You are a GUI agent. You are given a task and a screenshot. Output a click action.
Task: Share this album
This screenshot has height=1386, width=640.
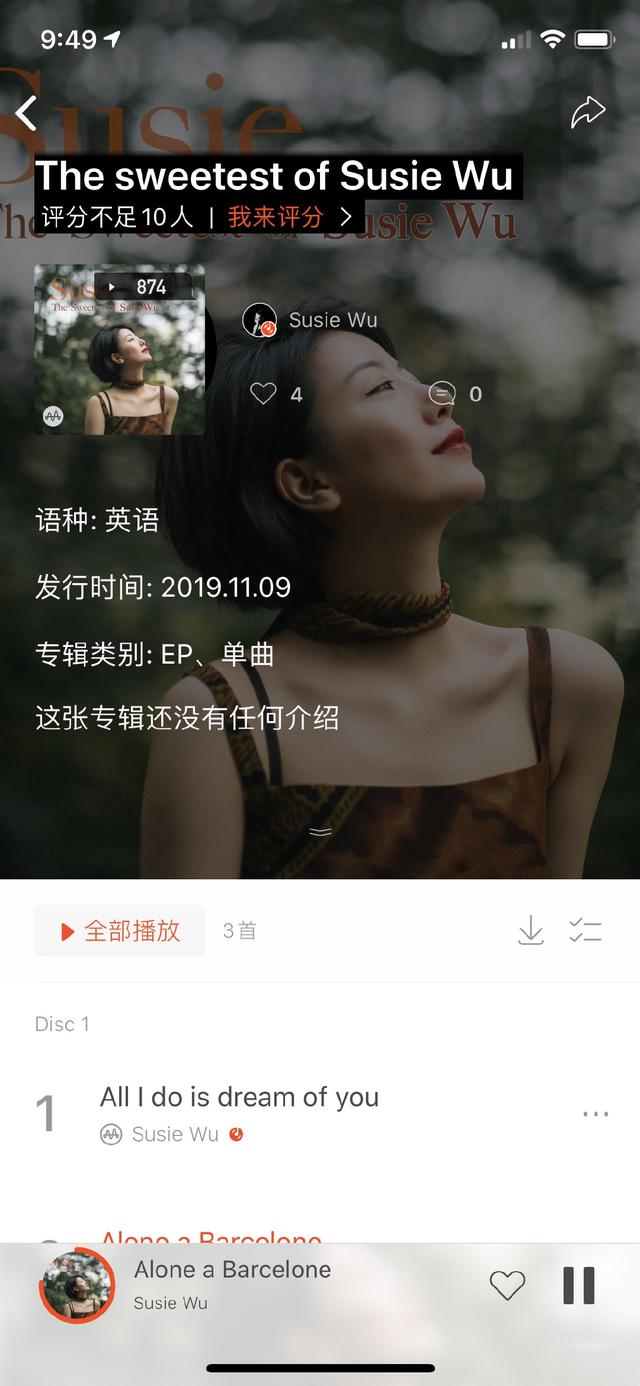click(588, 112)
